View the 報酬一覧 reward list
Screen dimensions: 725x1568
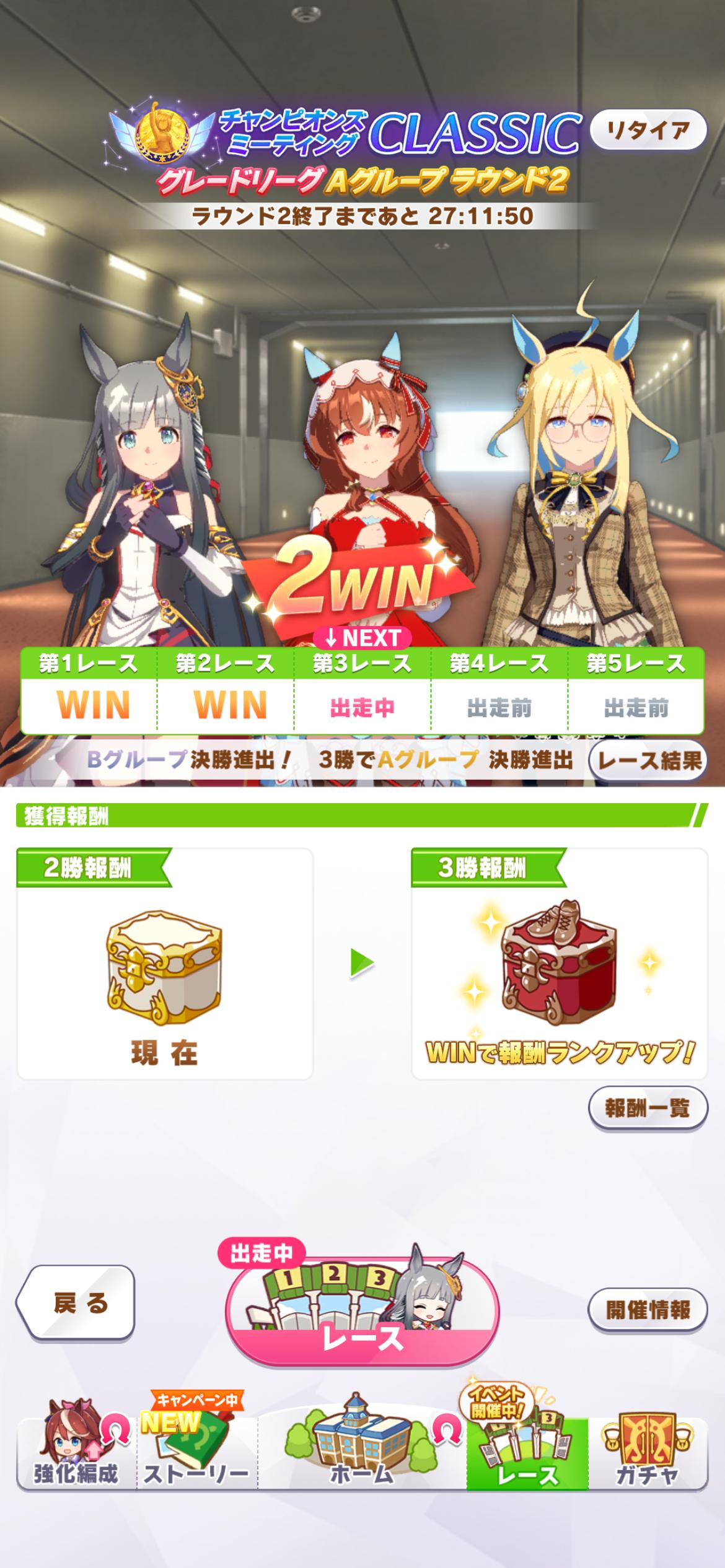(x=648, y=1108)
